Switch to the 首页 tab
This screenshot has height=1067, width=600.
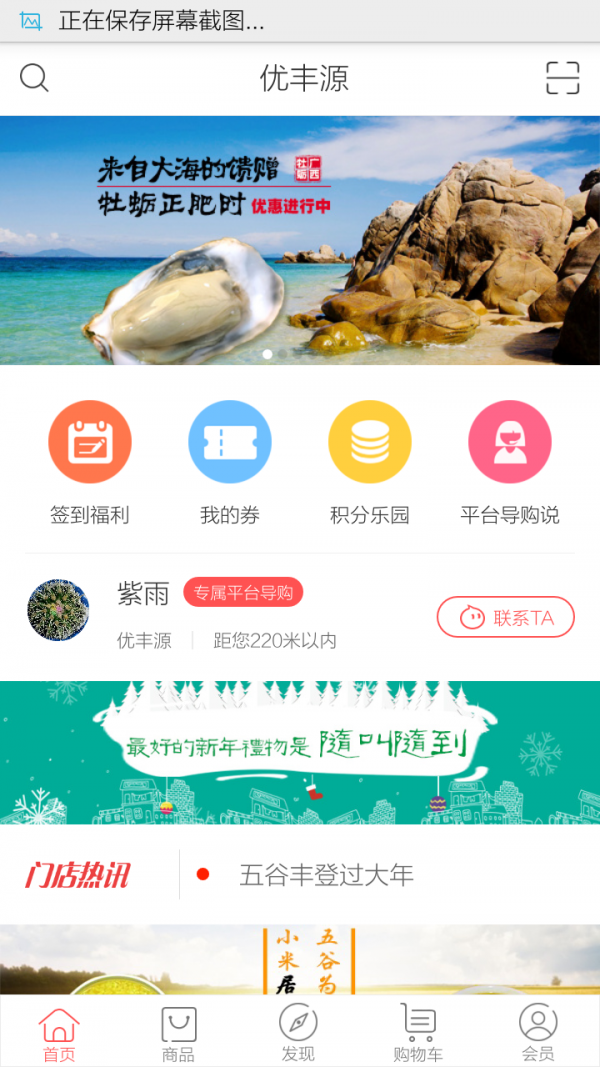59,1033
